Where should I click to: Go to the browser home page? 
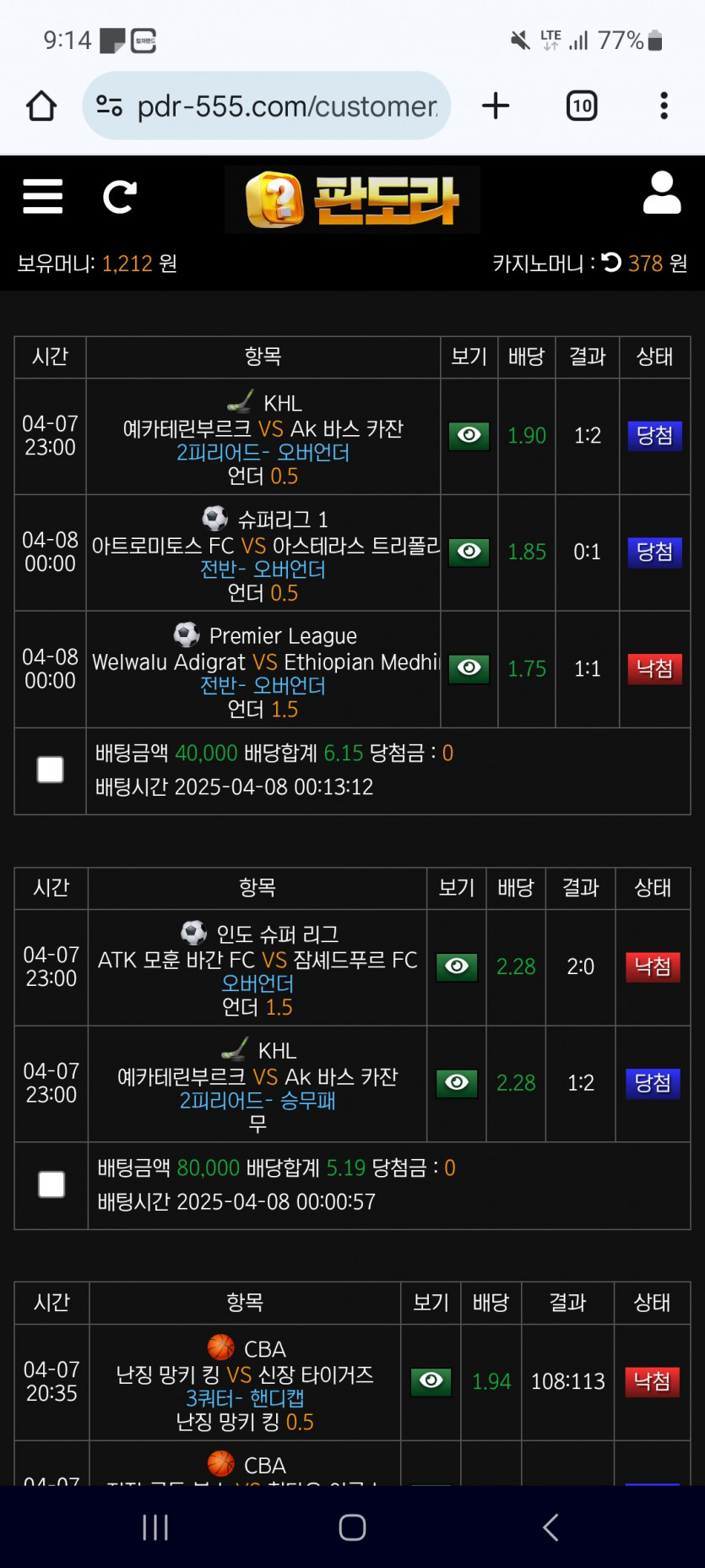(x=41, y=106)
